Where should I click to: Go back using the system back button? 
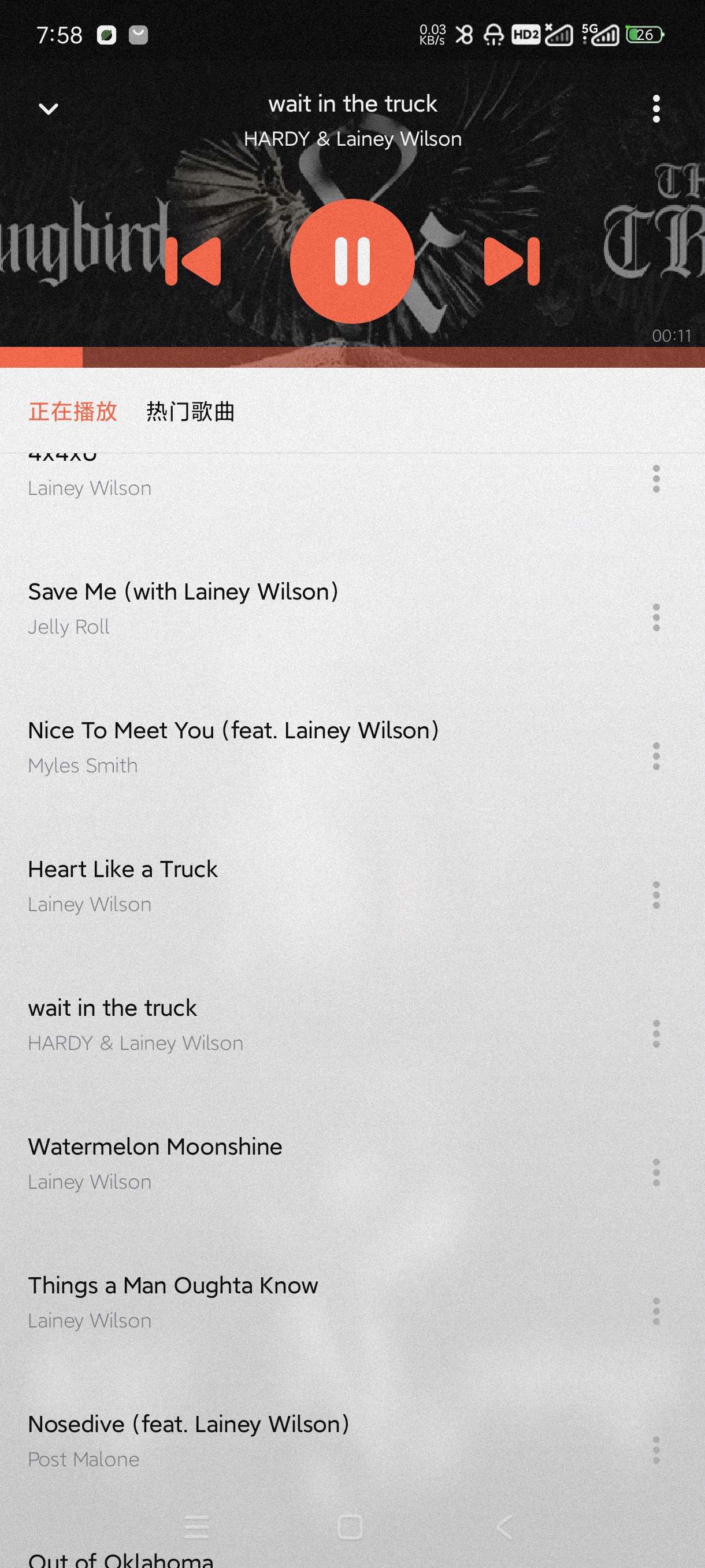504,1527
